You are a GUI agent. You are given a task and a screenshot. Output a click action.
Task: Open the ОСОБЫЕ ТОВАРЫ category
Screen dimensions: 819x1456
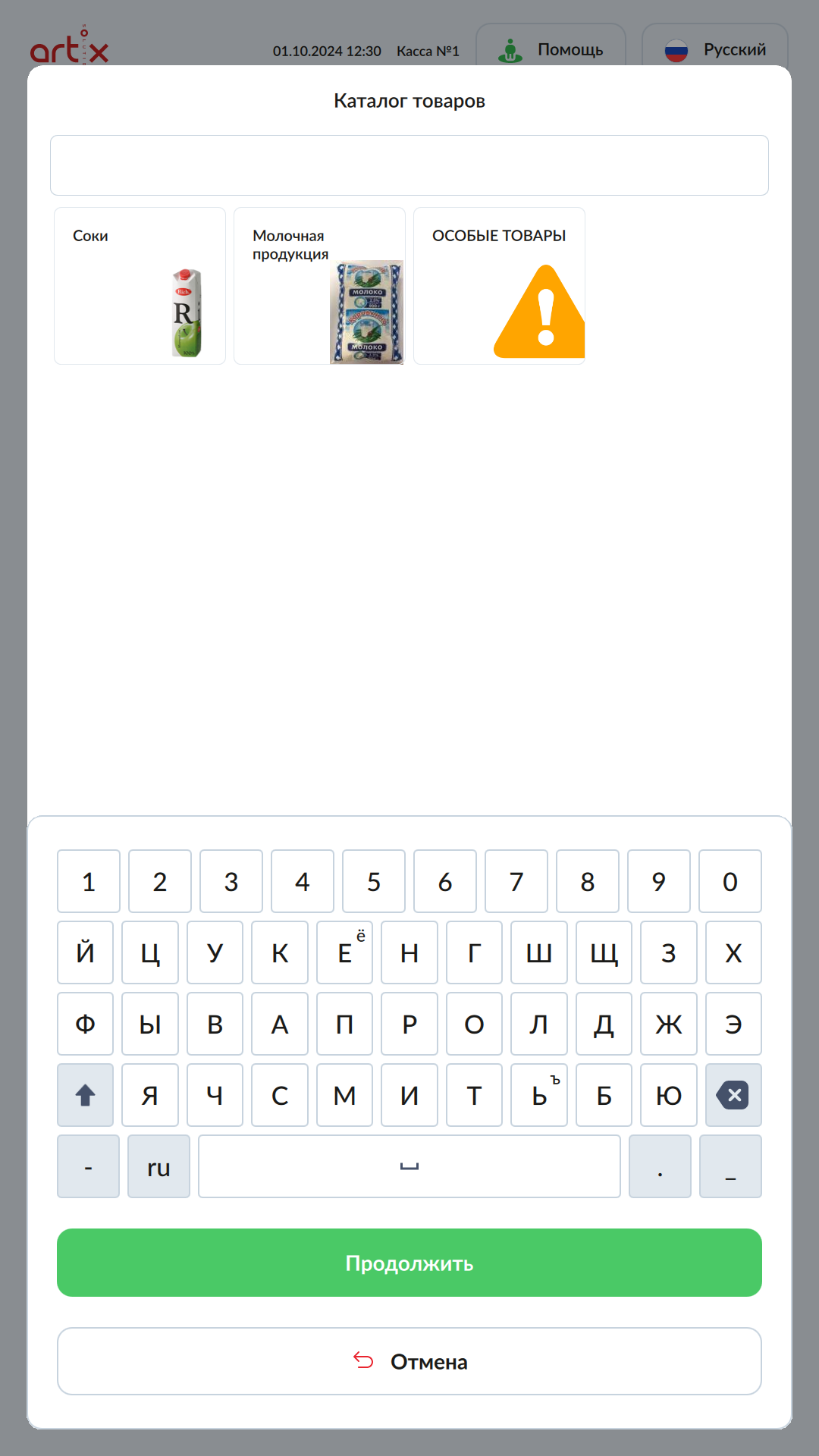[499, 286]
